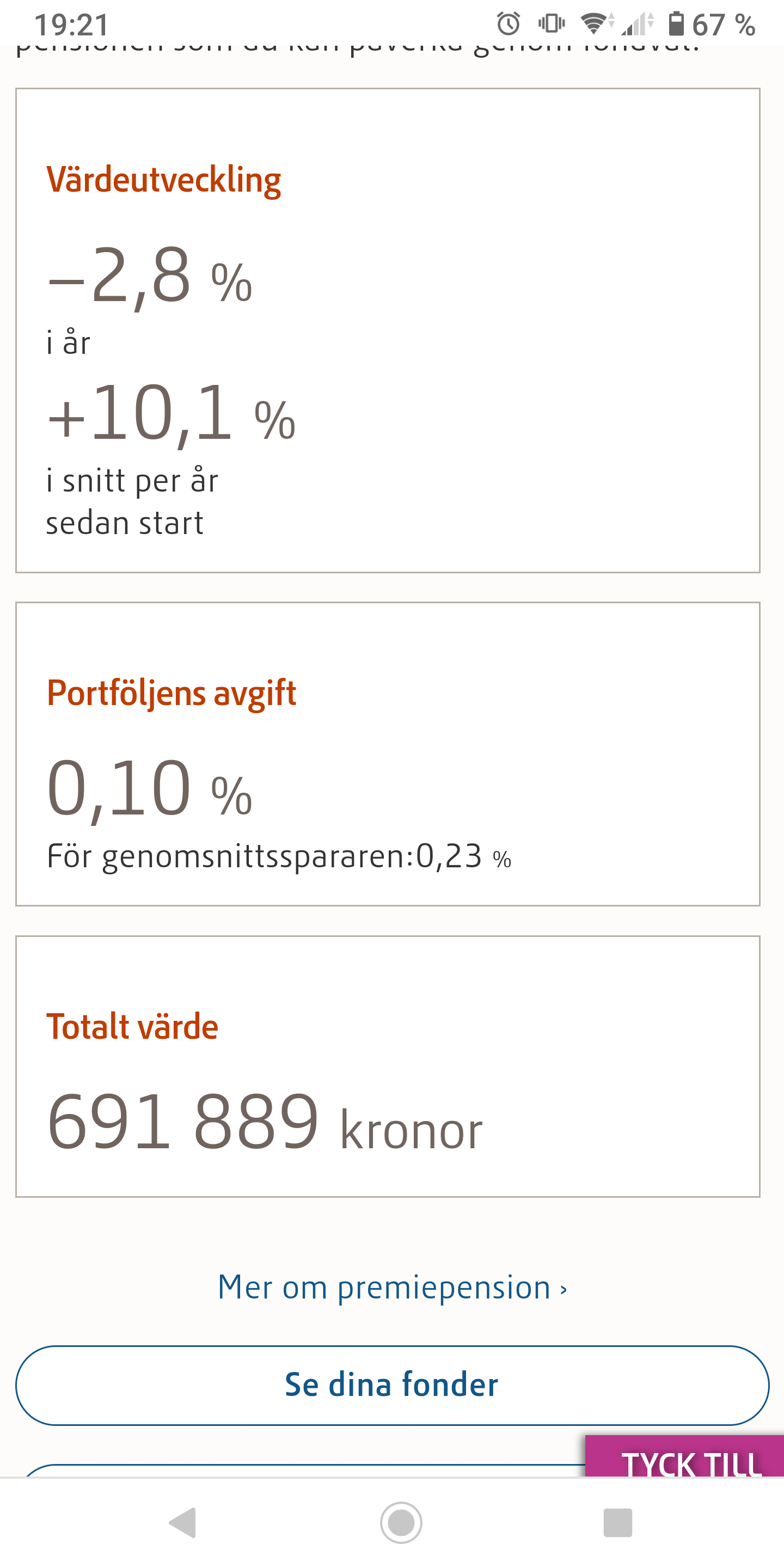Screen dimensions: 784x1568
Task: Tap the Android home circle button
Action: (x=401, y=1523)
